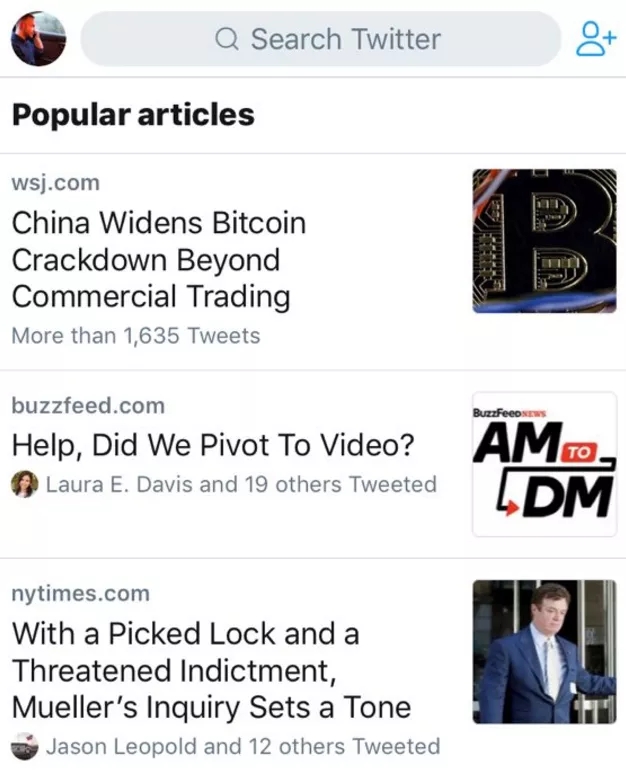Tap the Search Twitter field
626x776 pixels.
(x=320, y=39)
